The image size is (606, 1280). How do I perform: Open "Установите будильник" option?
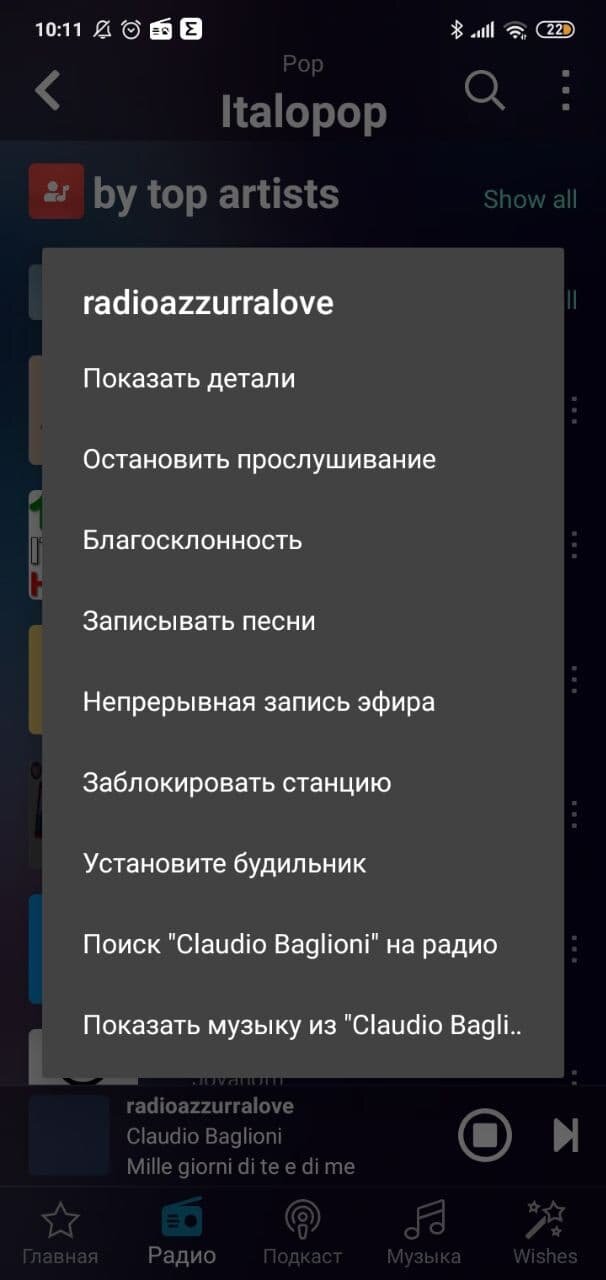pos(303,864)
